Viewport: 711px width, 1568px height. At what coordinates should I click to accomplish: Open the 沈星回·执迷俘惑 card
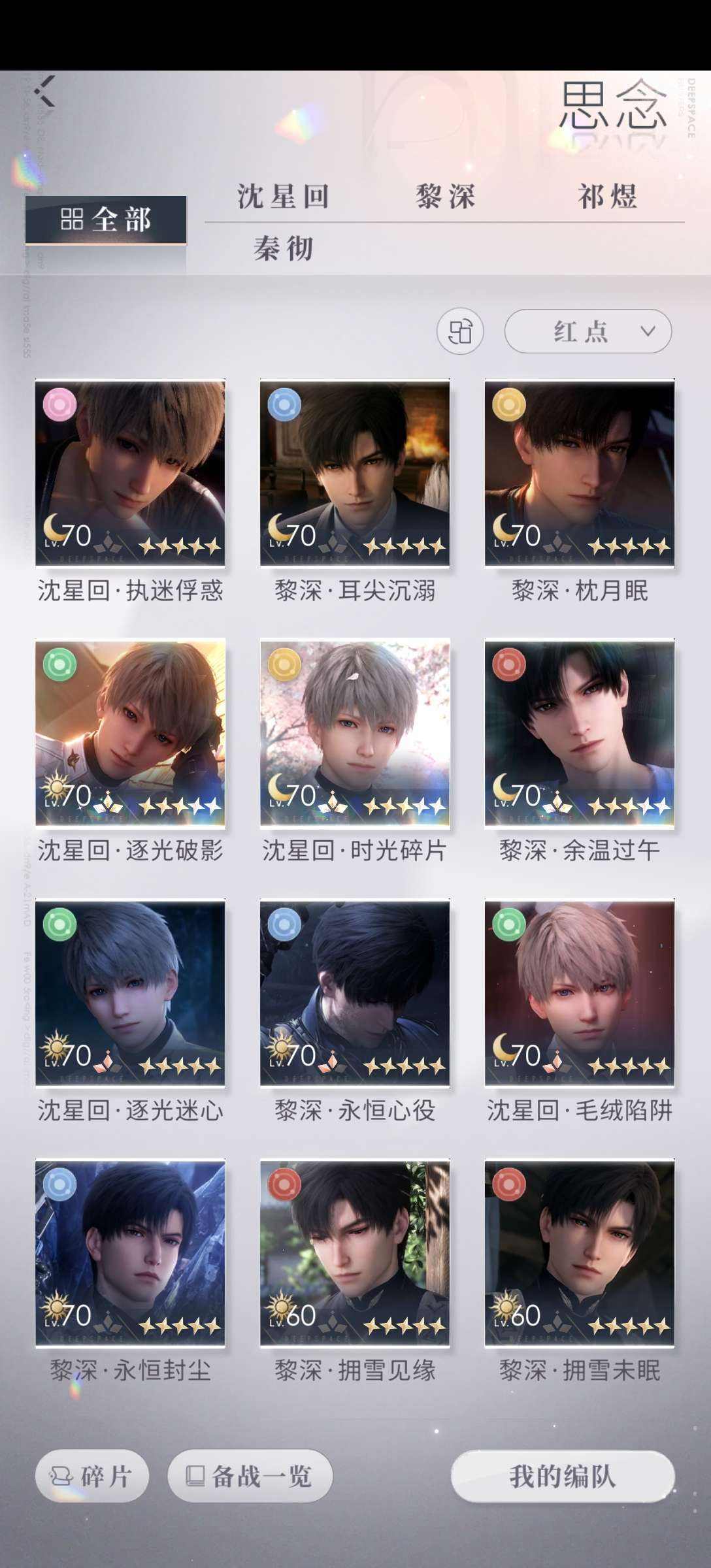tap(130, 473)
